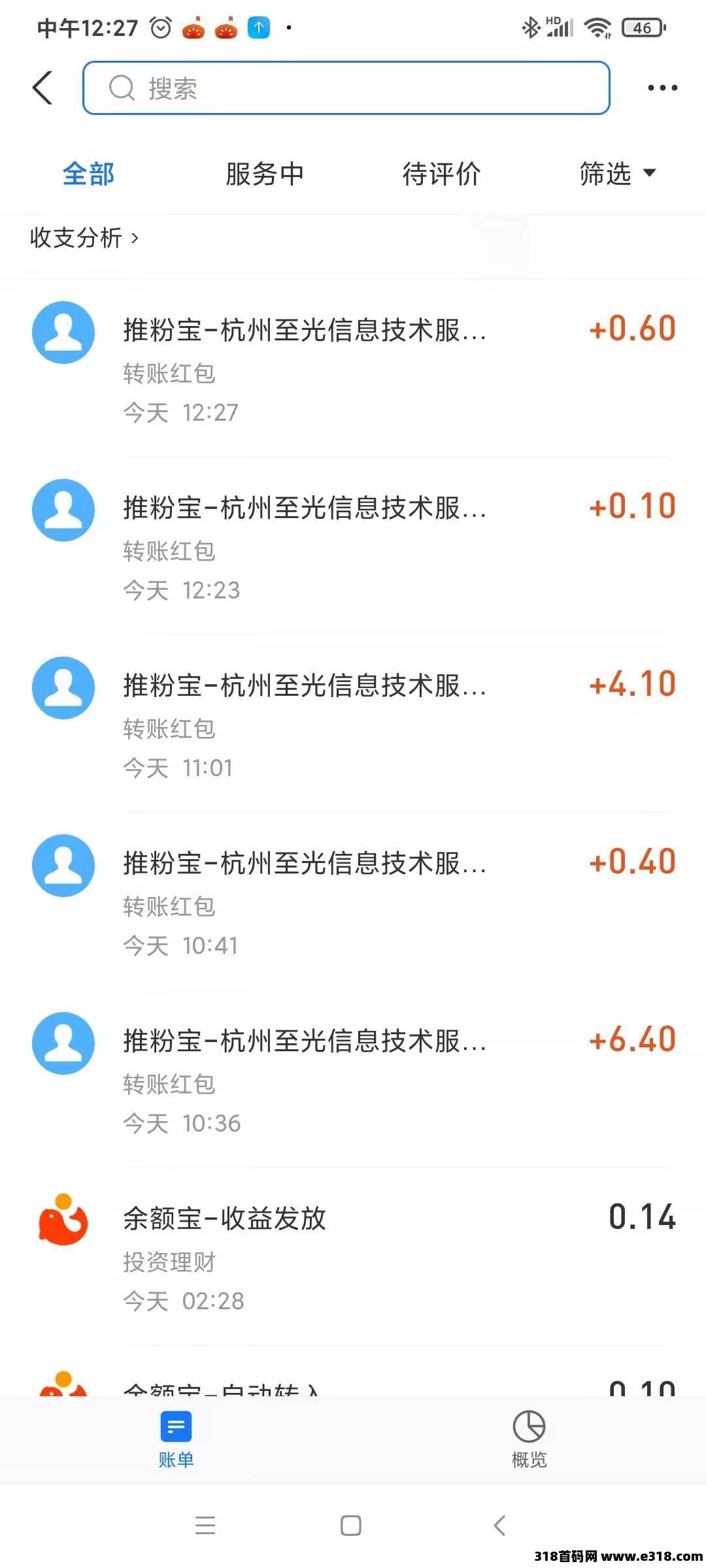Tap the battery indicator in status bar
The image size is (706, 1568).
(644, 27)
